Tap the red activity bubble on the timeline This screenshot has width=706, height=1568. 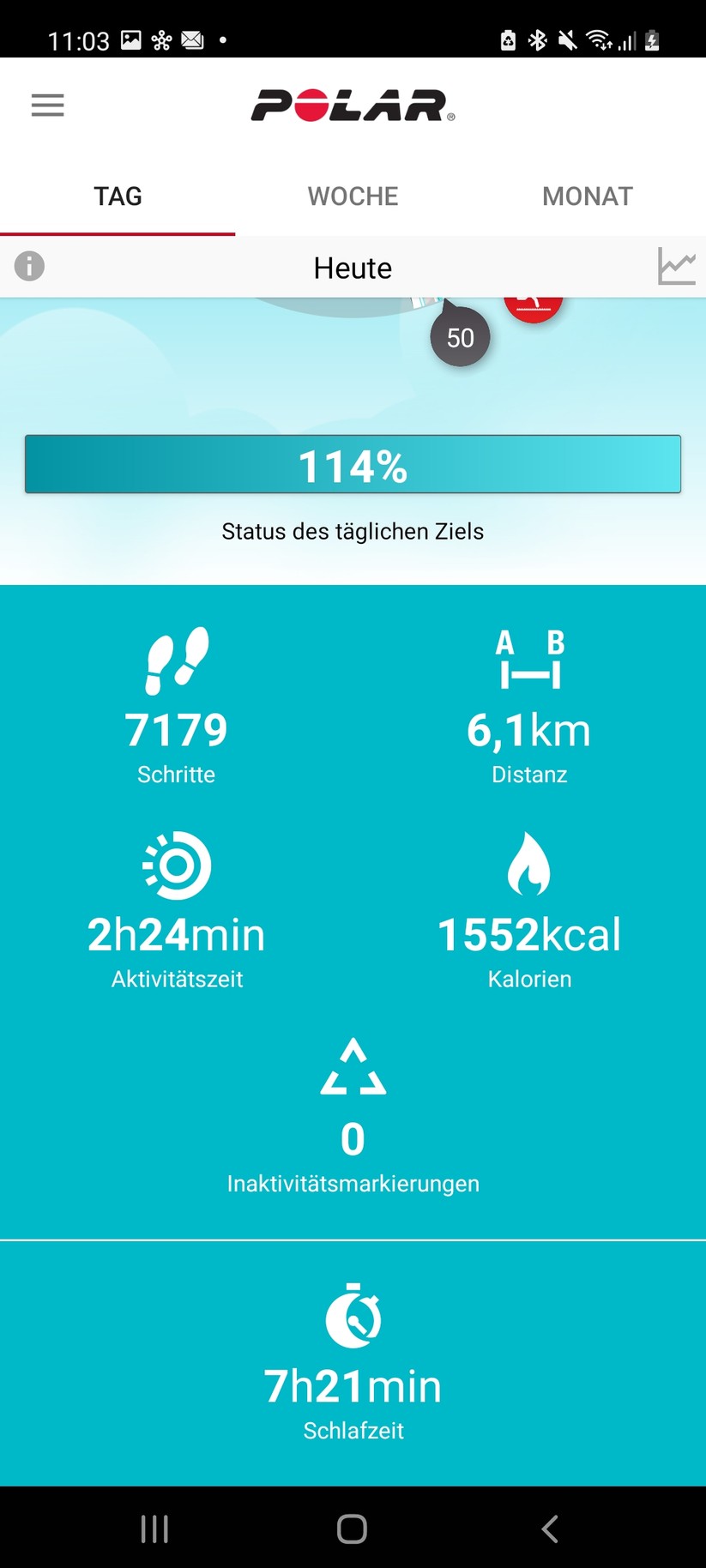[x=533, y=300]
